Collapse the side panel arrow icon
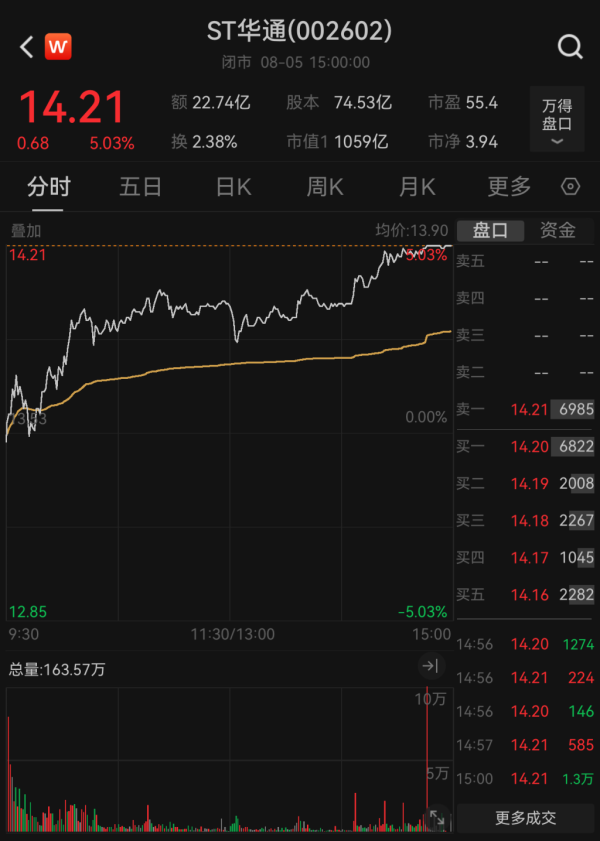The height and width of the screenshot is (841, 600). (x=430, y=666)
